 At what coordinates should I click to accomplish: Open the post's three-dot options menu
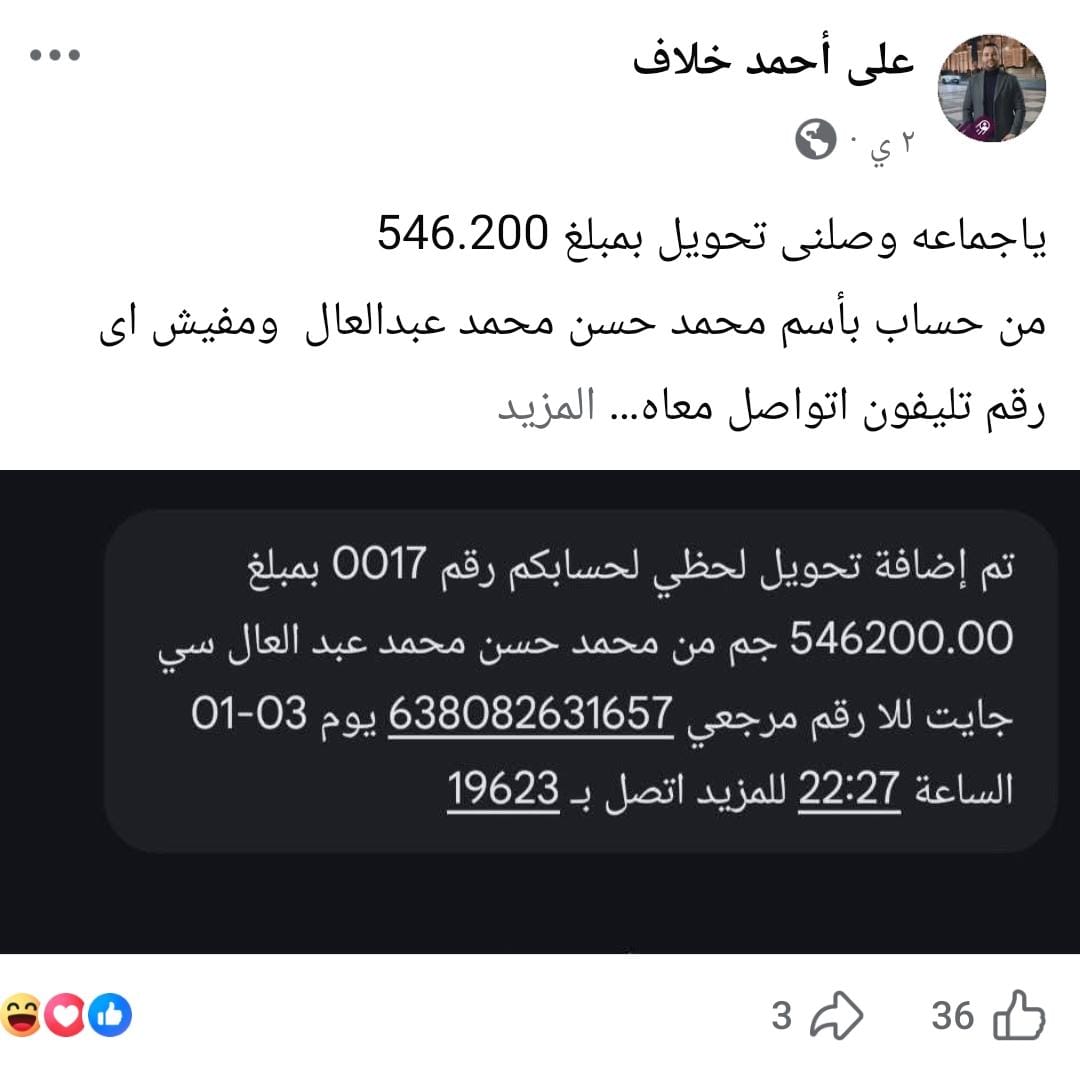click(54, 55)
